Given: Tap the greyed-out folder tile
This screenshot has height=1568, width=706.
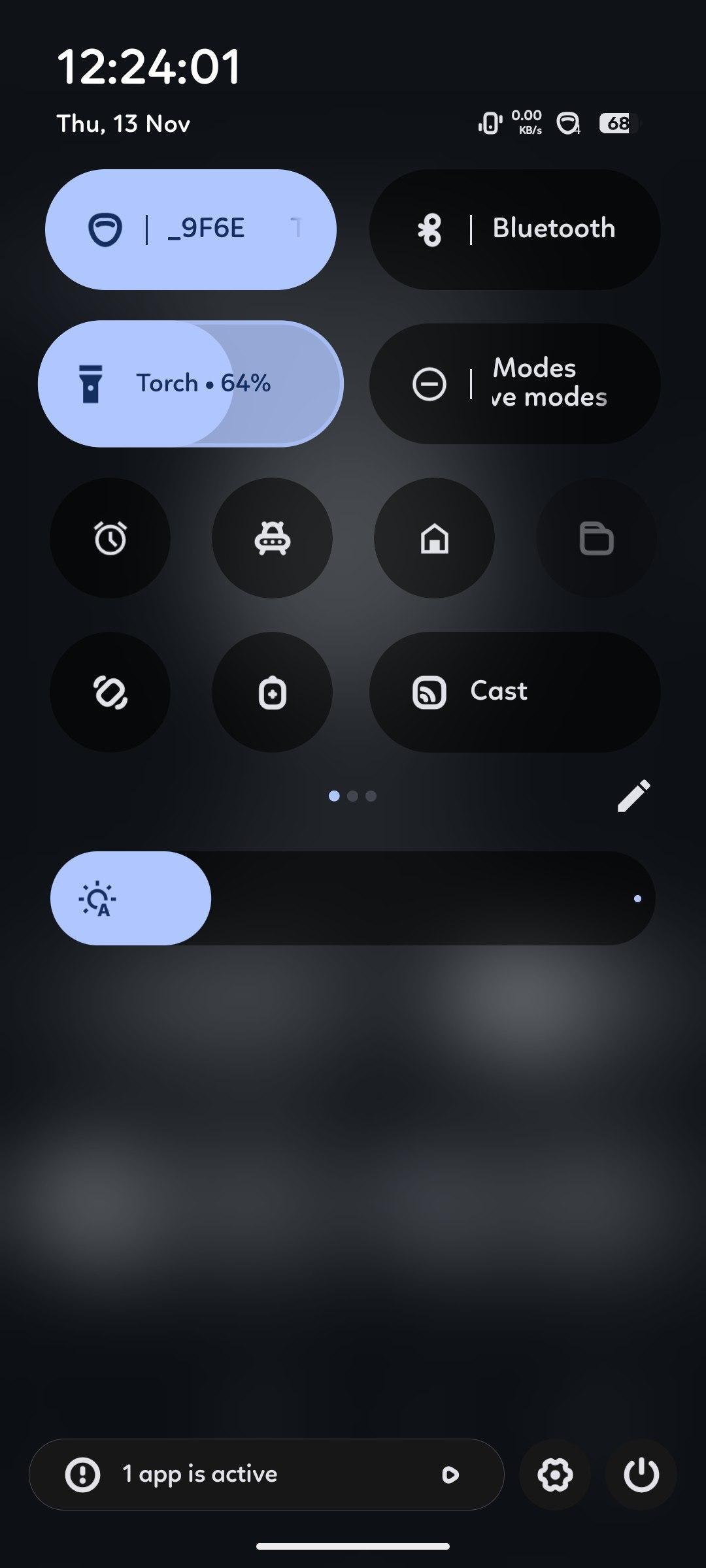Looking at the screenshot, I should click(x=596, y=538).
